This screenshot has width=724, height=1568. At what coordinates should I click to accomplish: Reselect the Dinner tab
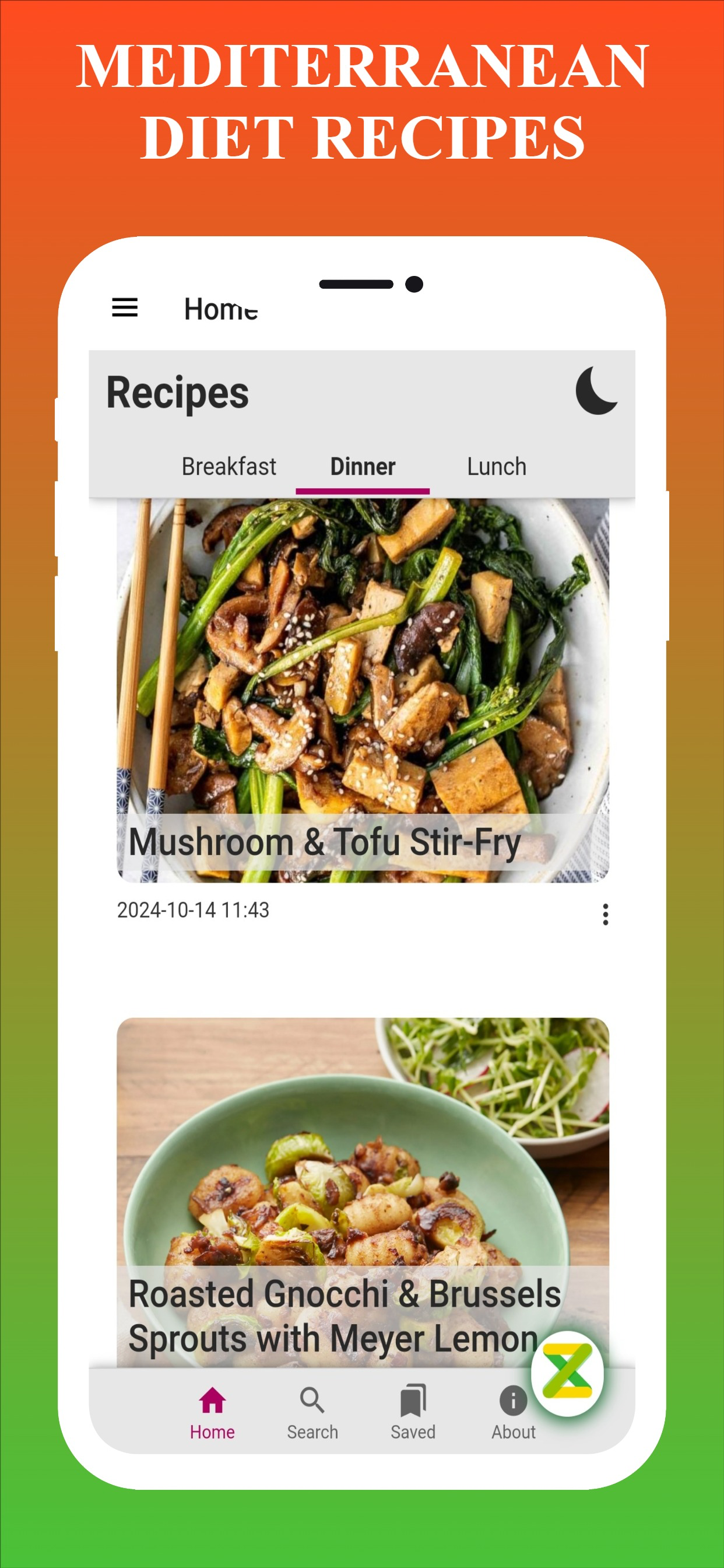click(x=362, y=466)
